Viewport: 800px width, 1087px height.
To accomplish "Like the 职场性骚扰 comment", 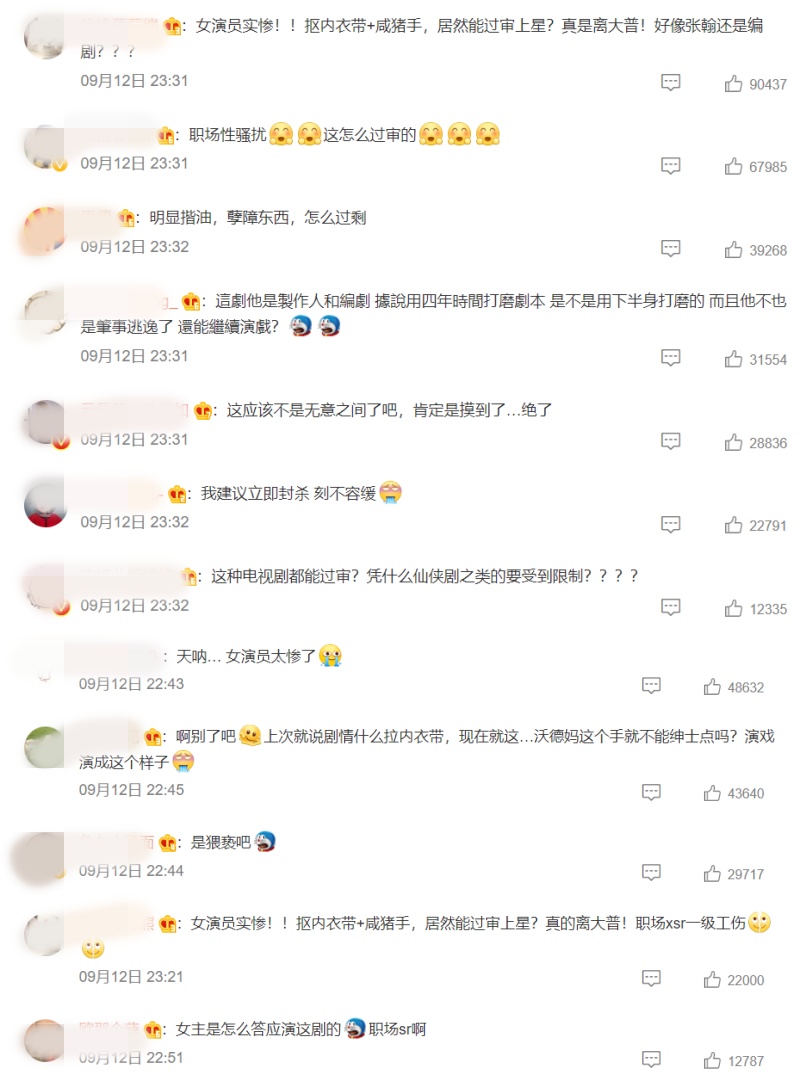I will coord(733,167).
